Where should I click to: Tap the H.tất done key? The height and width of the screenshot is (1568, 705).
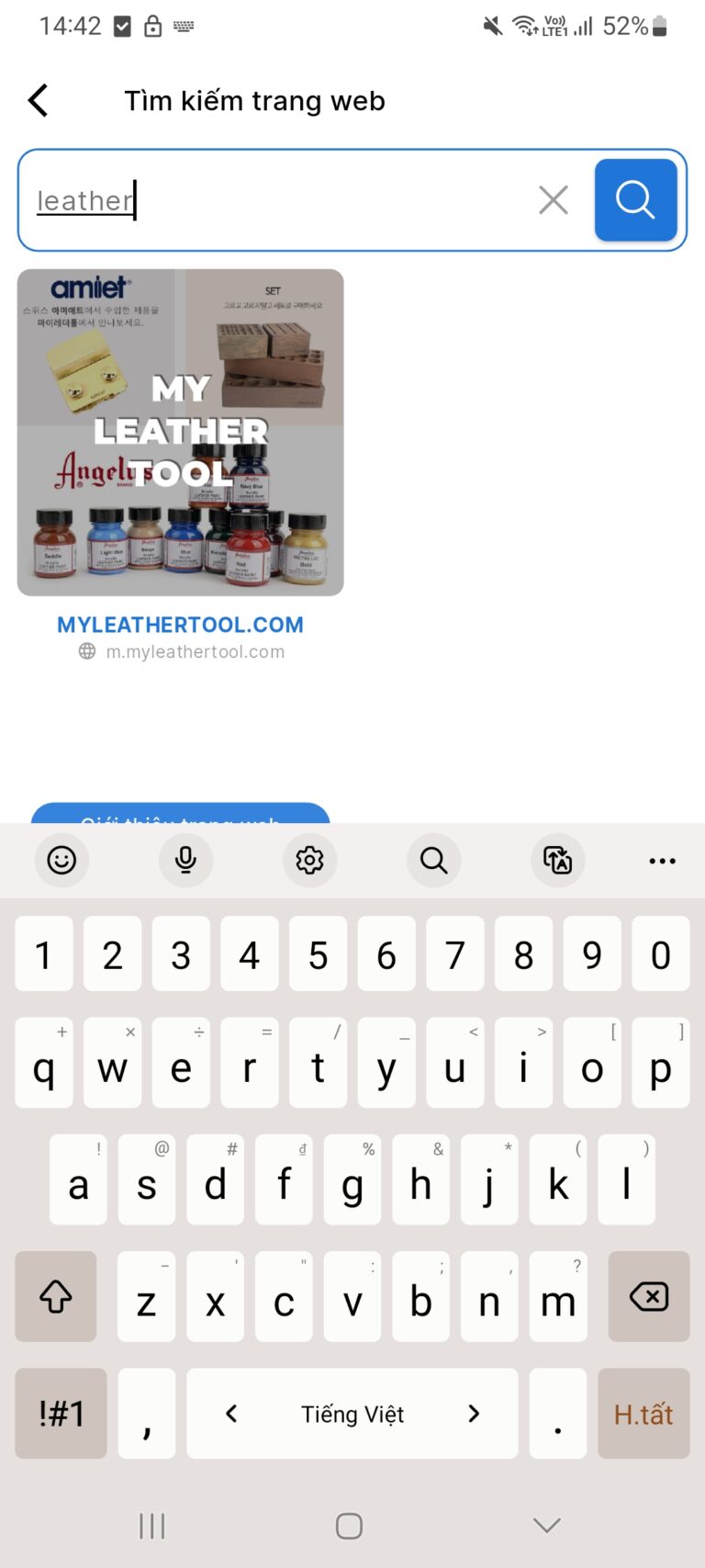(x=643, y=1414)
